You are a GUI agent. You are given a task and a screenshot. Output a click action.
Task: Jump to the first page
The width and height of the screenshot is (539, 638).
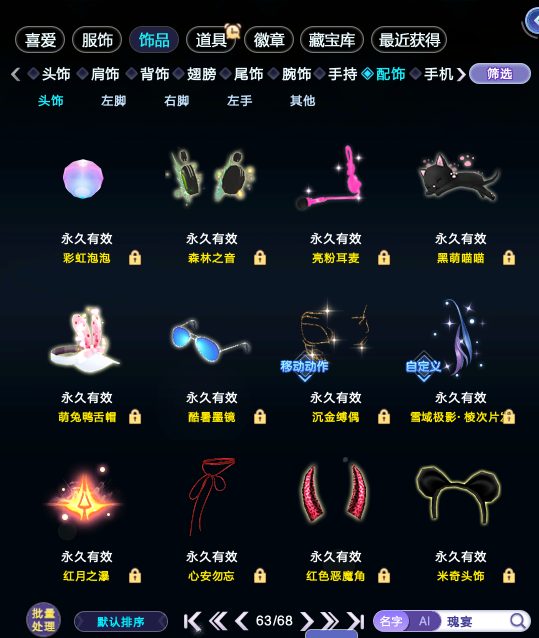click(x=192, y=621)
